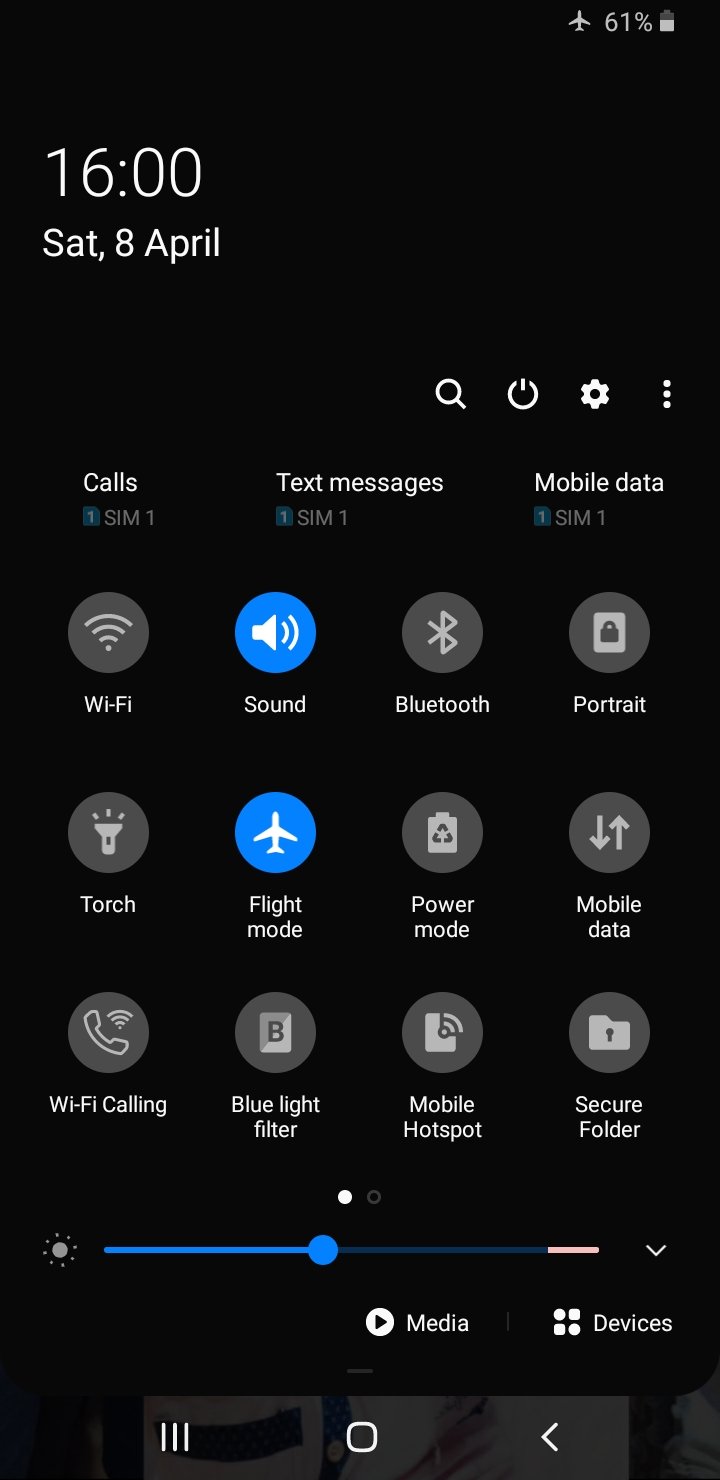
Task: Disable Flight mode
Action: [275, 833]
